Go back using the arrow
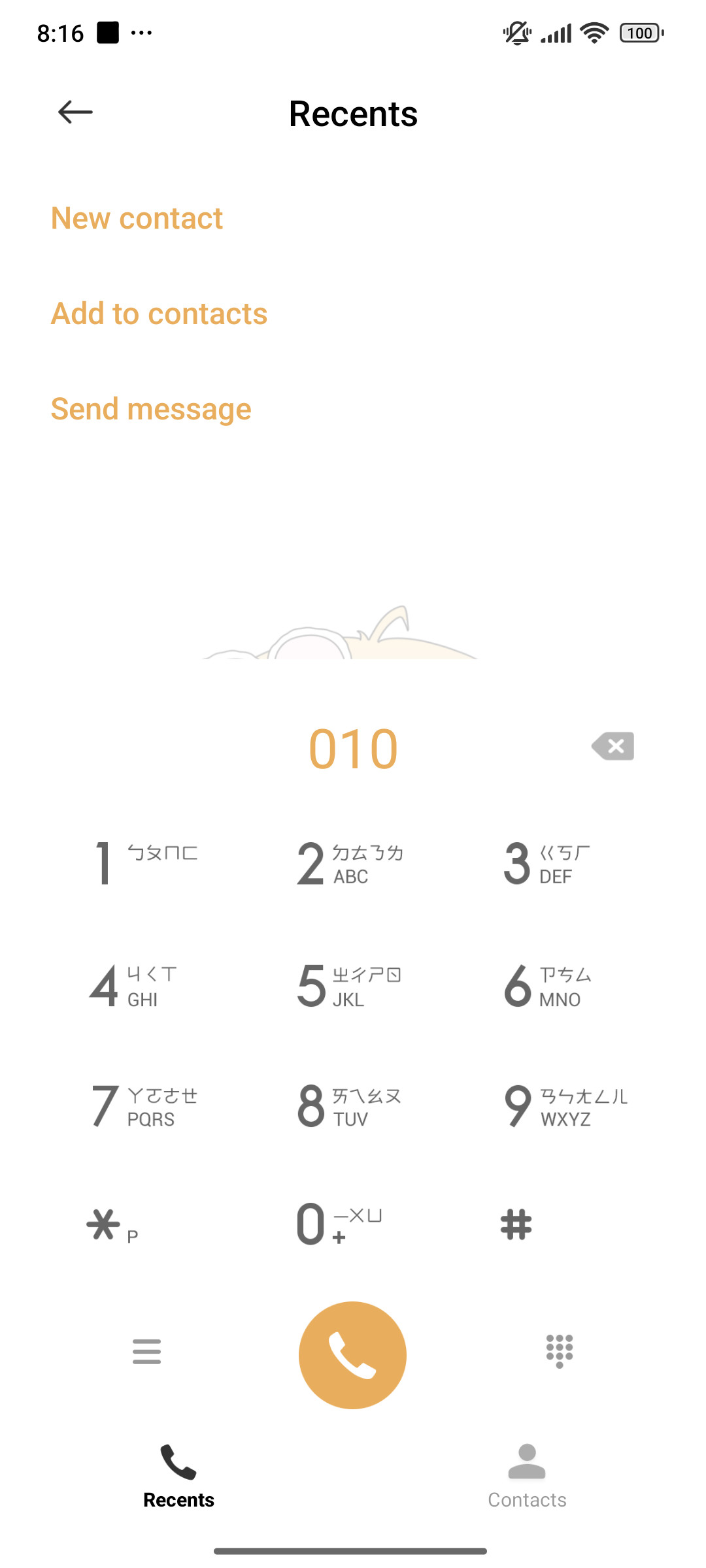 pyautogui.click(x=75, y=112)
